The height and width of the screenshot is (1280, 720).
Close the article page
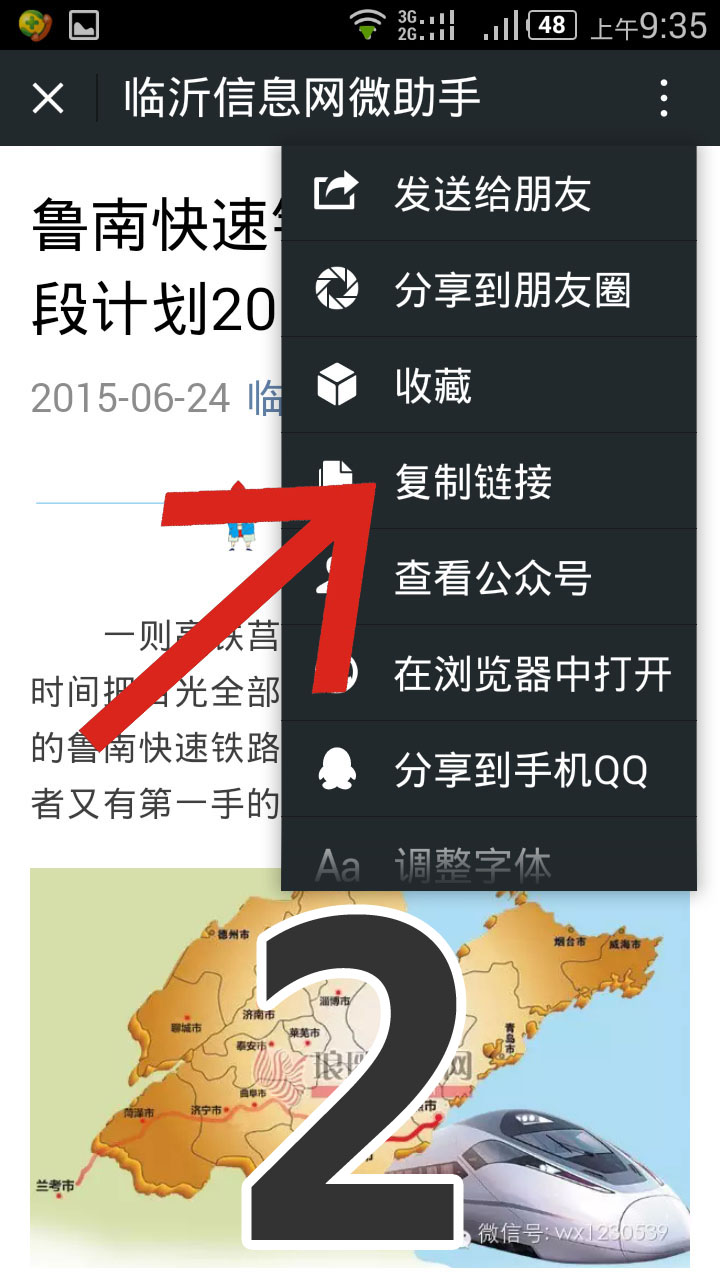[x=48, y=98]
